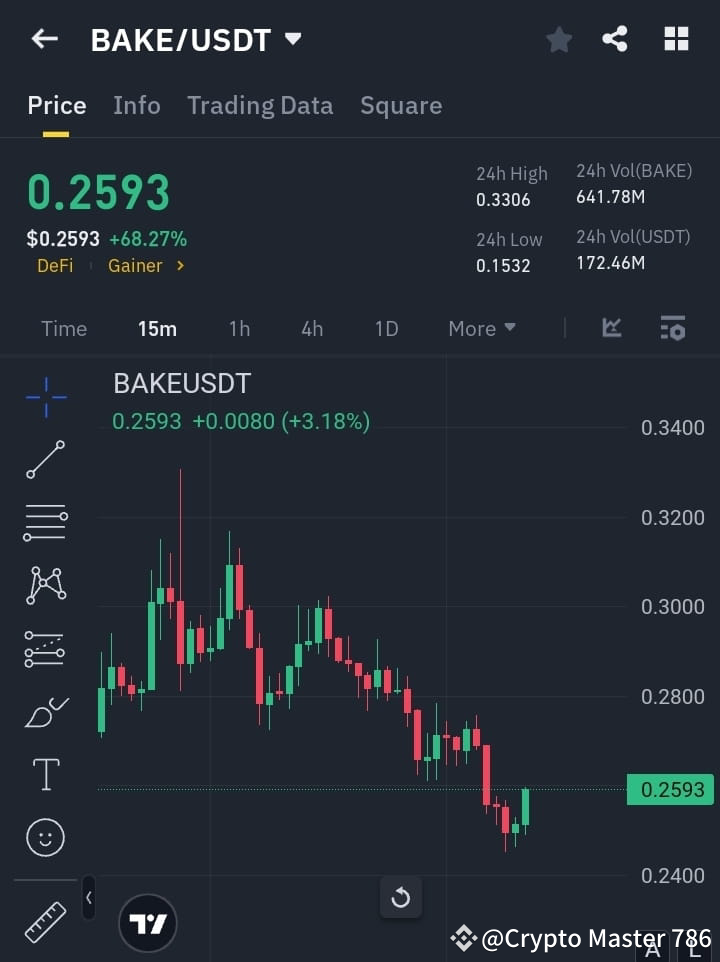Open the emoji sticker tool
The height and width of the screenshot is (962, 720).
pos(45,836)
